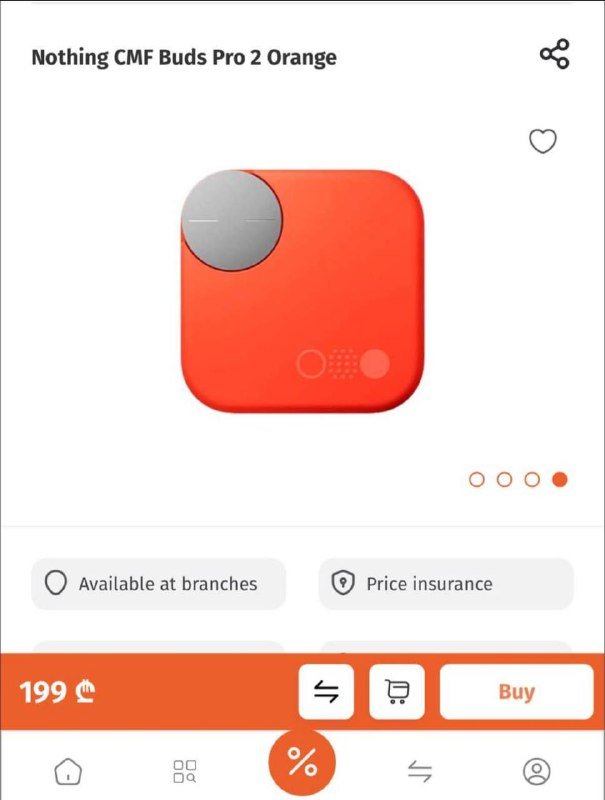Switch to the compare tab in bottom navigation
Image resolution: width=605 pixels, height=800 pixels.
coord(420,771)
